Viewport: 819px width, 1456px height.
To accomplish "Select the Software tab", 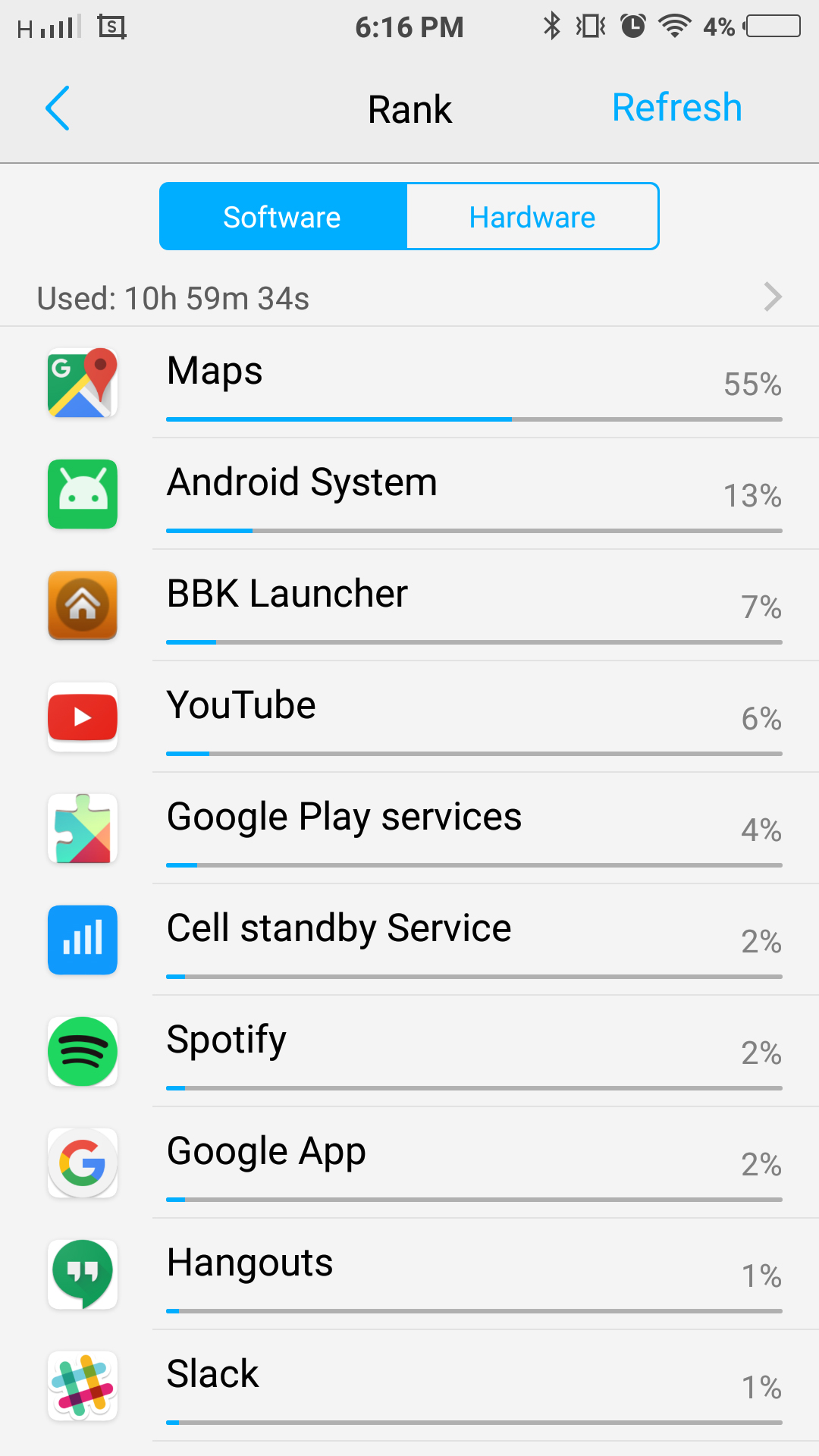I will (282, 217).
